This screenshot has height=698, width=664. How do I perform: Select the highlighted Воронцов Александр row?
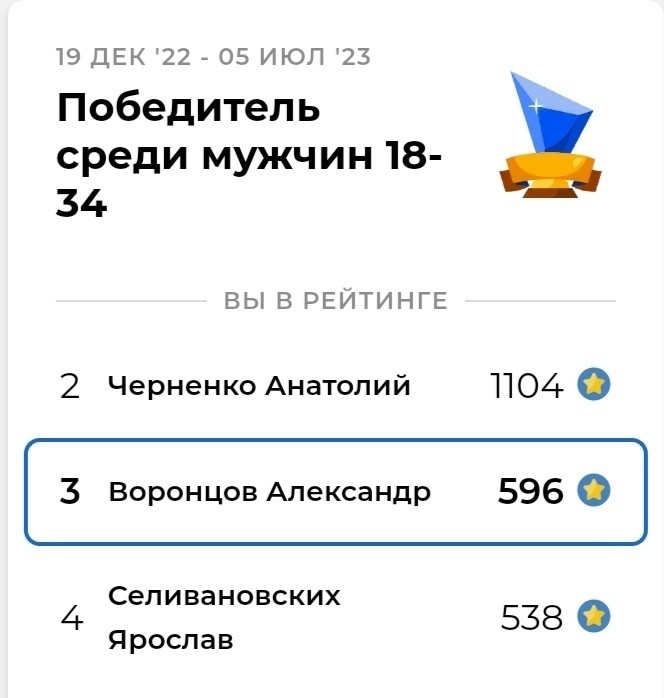335,492
